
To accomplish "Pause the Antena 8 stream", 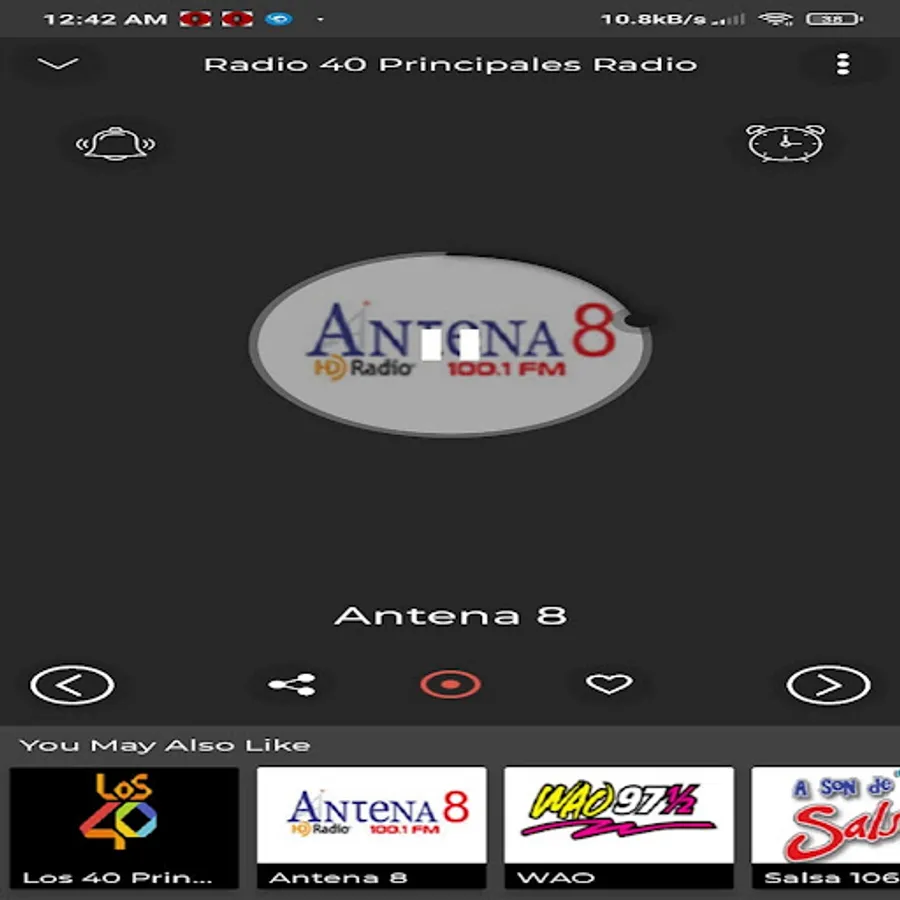I will pyautogui.click(x=450, y=345).
